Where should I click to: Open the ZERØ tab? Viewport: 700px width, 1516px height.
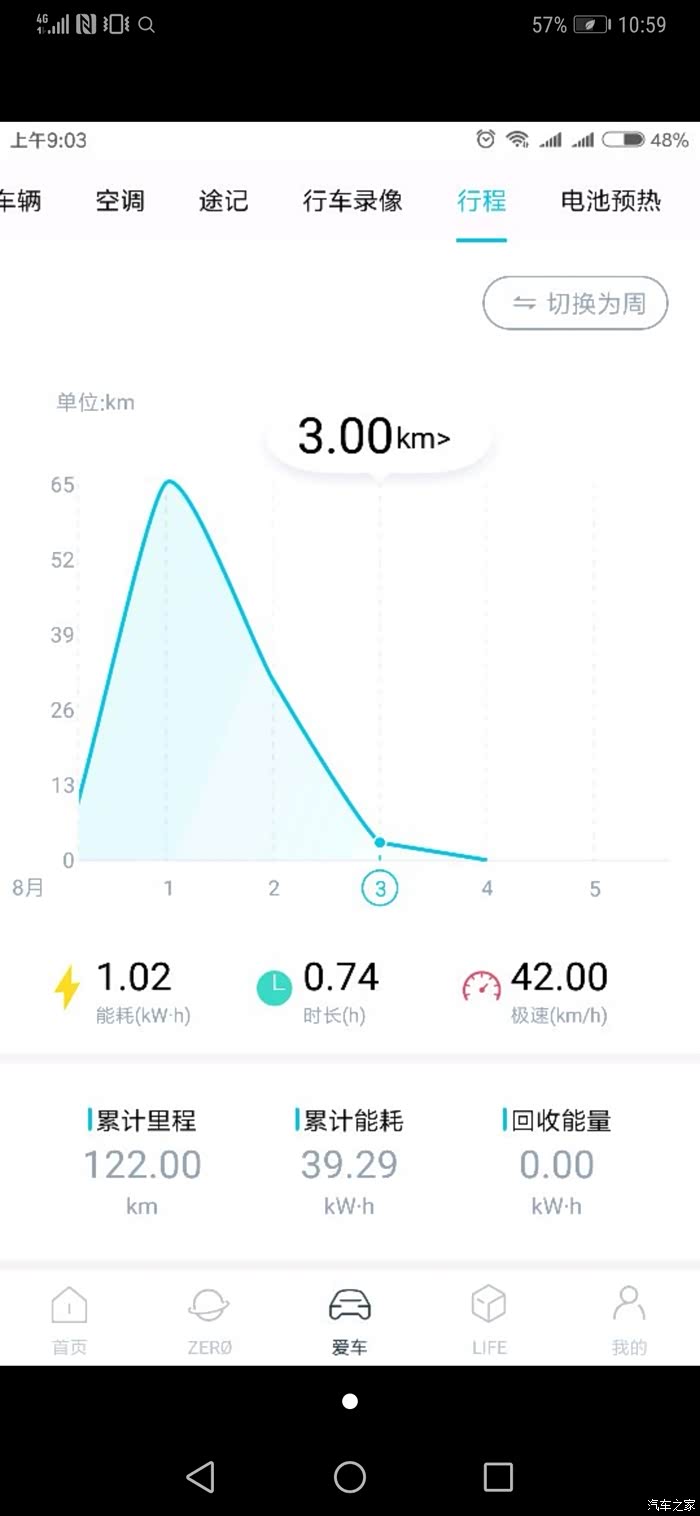click(209, 1320)
